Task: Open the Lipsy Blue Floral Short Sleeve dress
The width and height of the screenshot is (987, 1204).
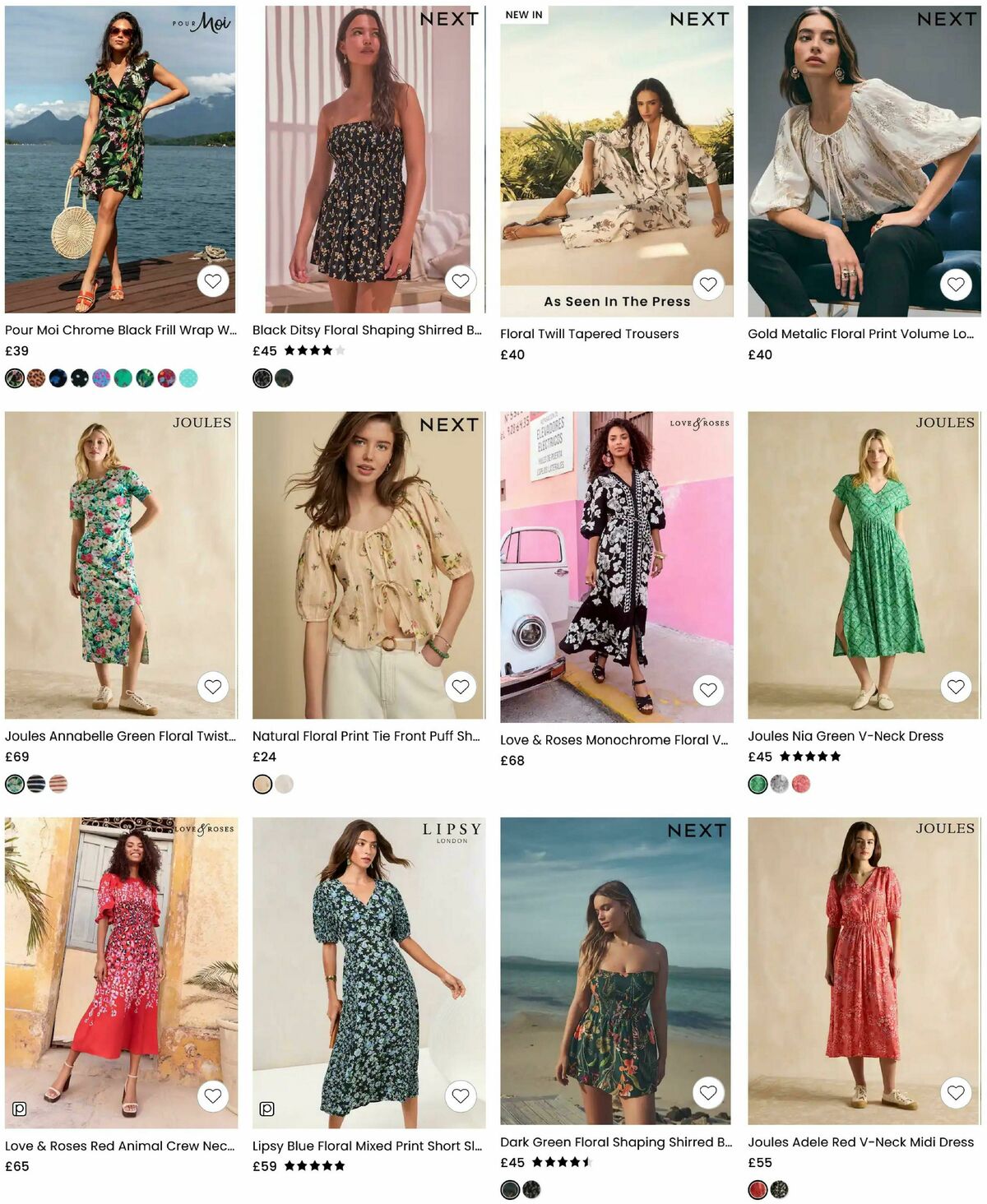Action: point(366,1145)
